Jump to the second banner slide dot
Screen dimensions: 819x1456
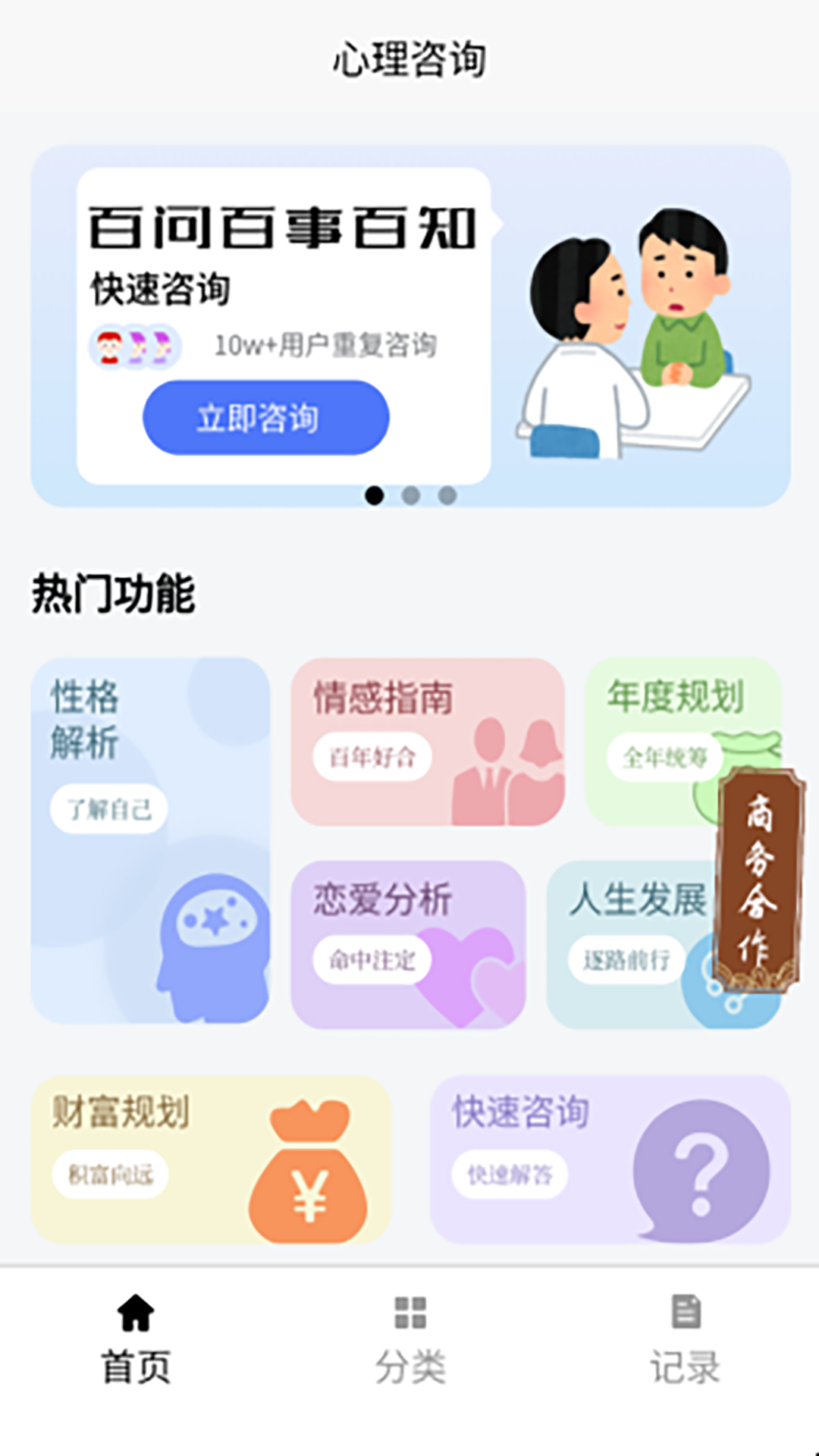pyautogui.click(x=411, y=496)
